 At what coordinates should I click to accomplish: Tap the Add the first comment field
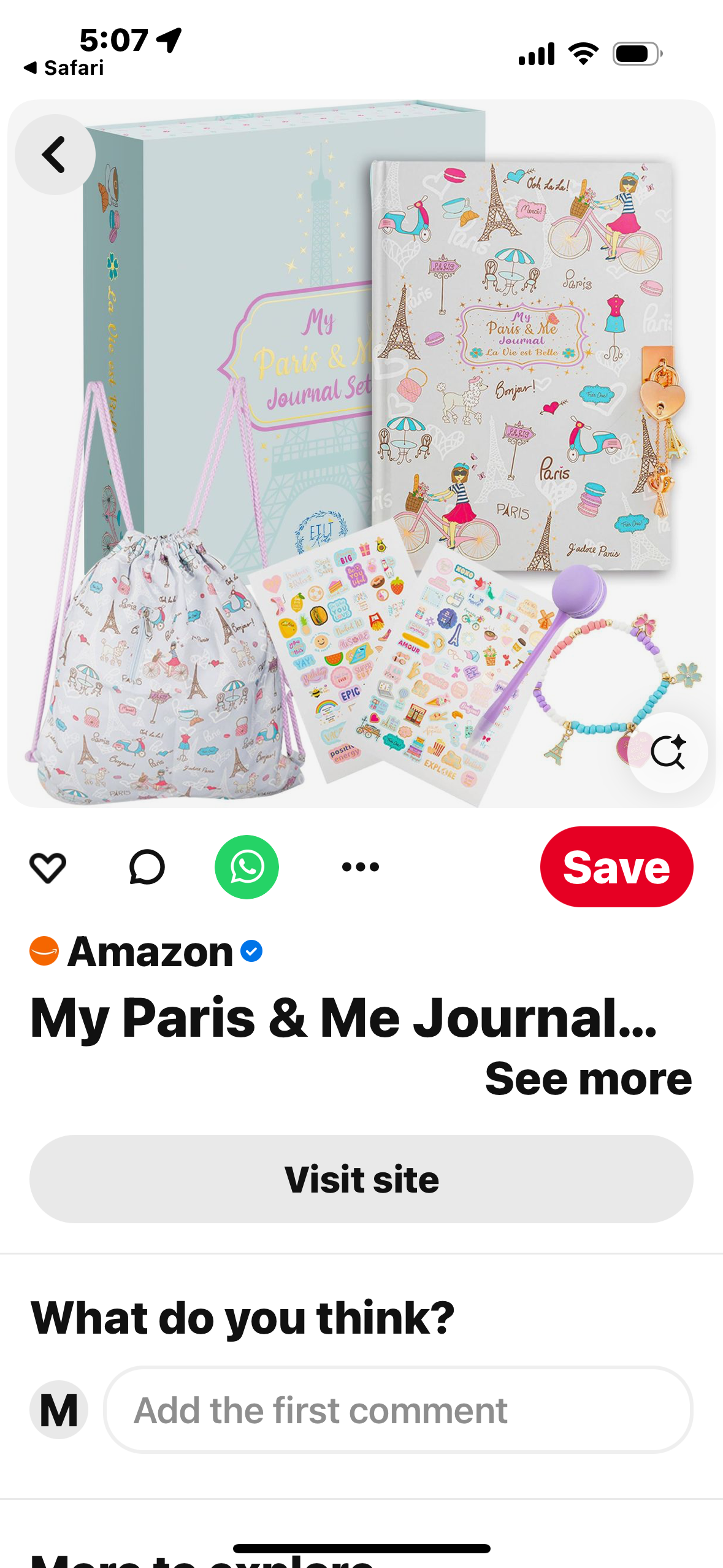397,1410
